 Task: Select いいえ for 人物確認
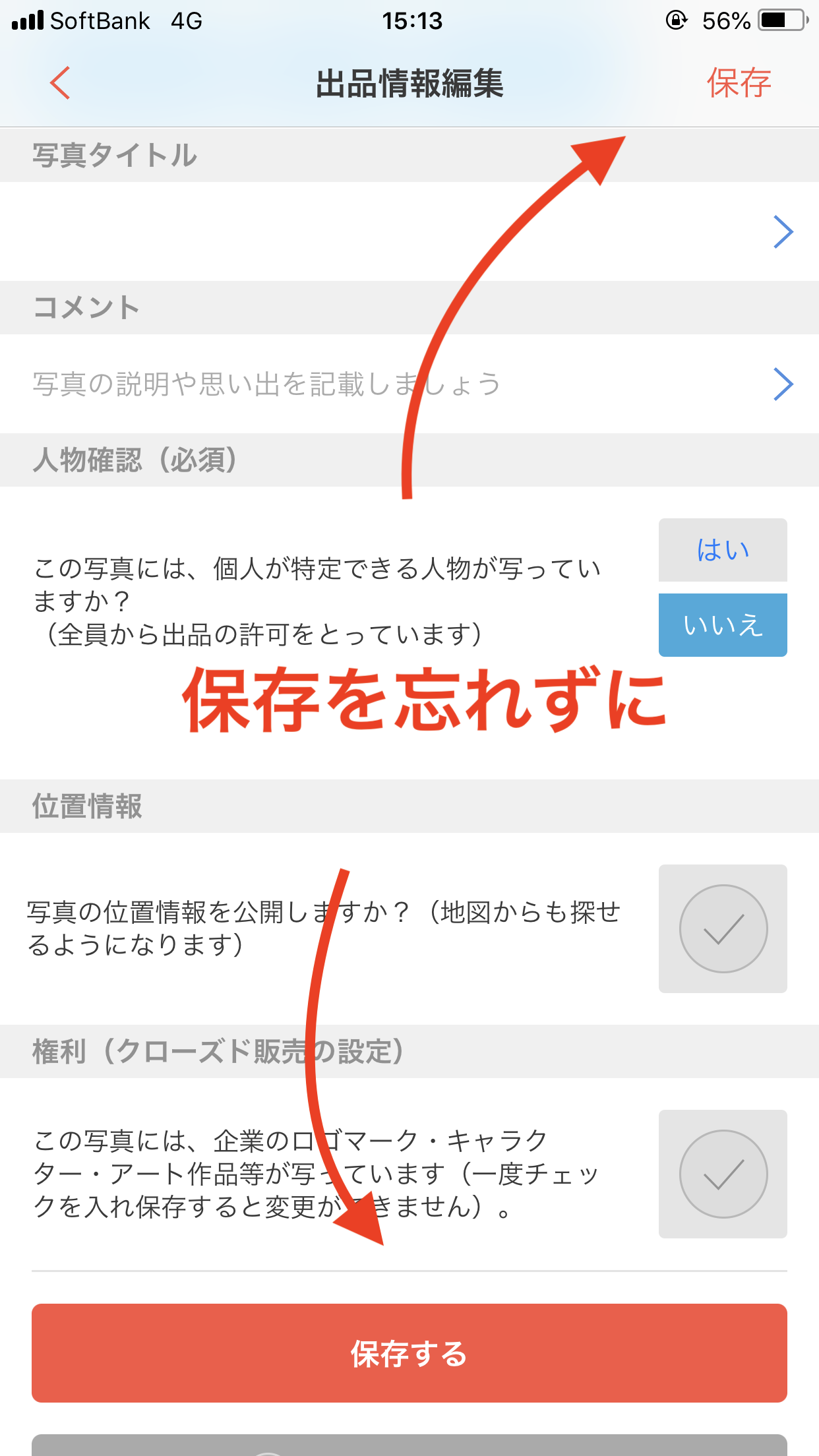(723, 624)
